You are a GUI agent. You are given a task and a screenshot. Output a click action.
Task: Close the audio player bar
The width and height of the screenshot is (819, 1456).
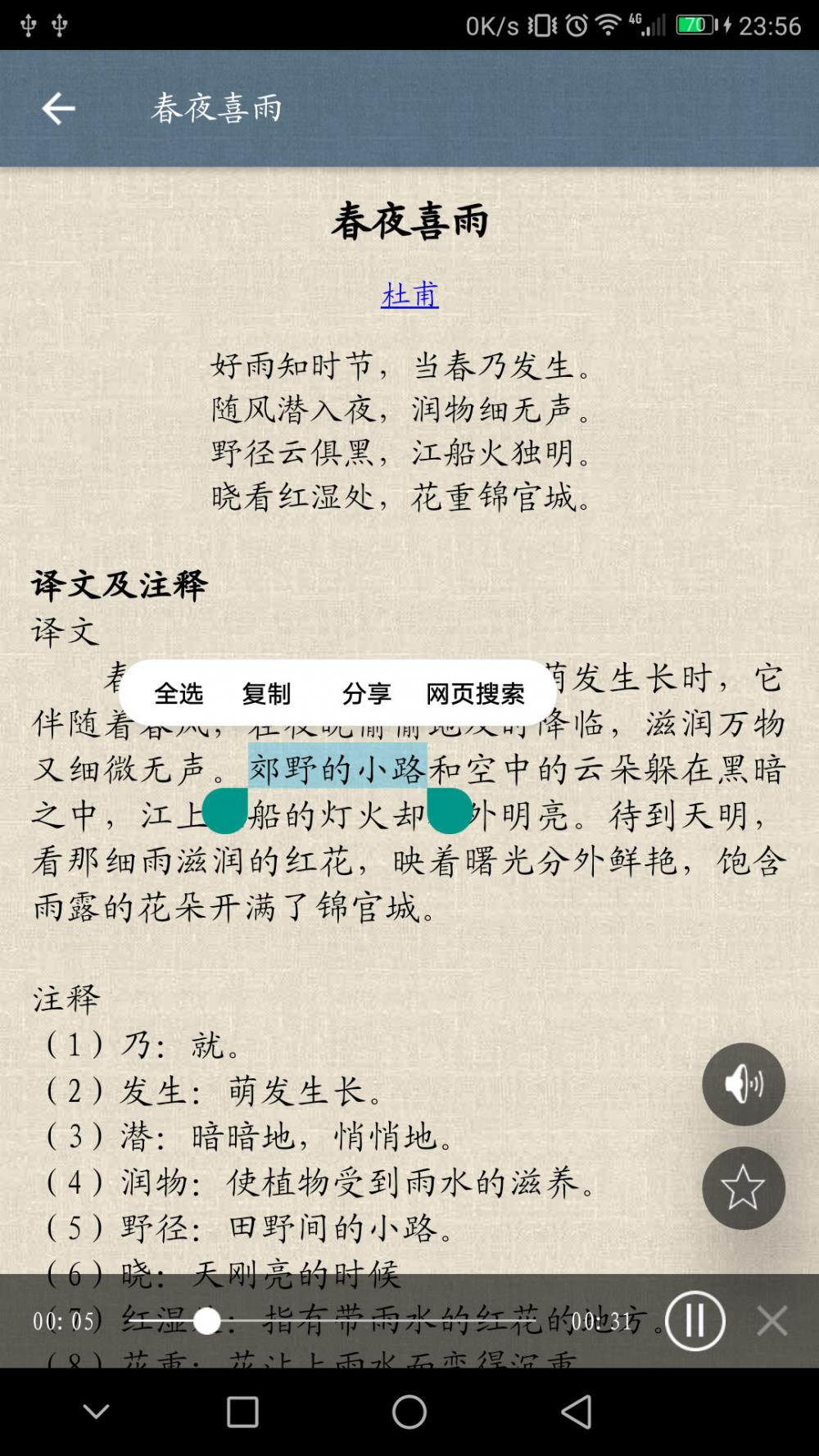click(x=771, y=1321)
